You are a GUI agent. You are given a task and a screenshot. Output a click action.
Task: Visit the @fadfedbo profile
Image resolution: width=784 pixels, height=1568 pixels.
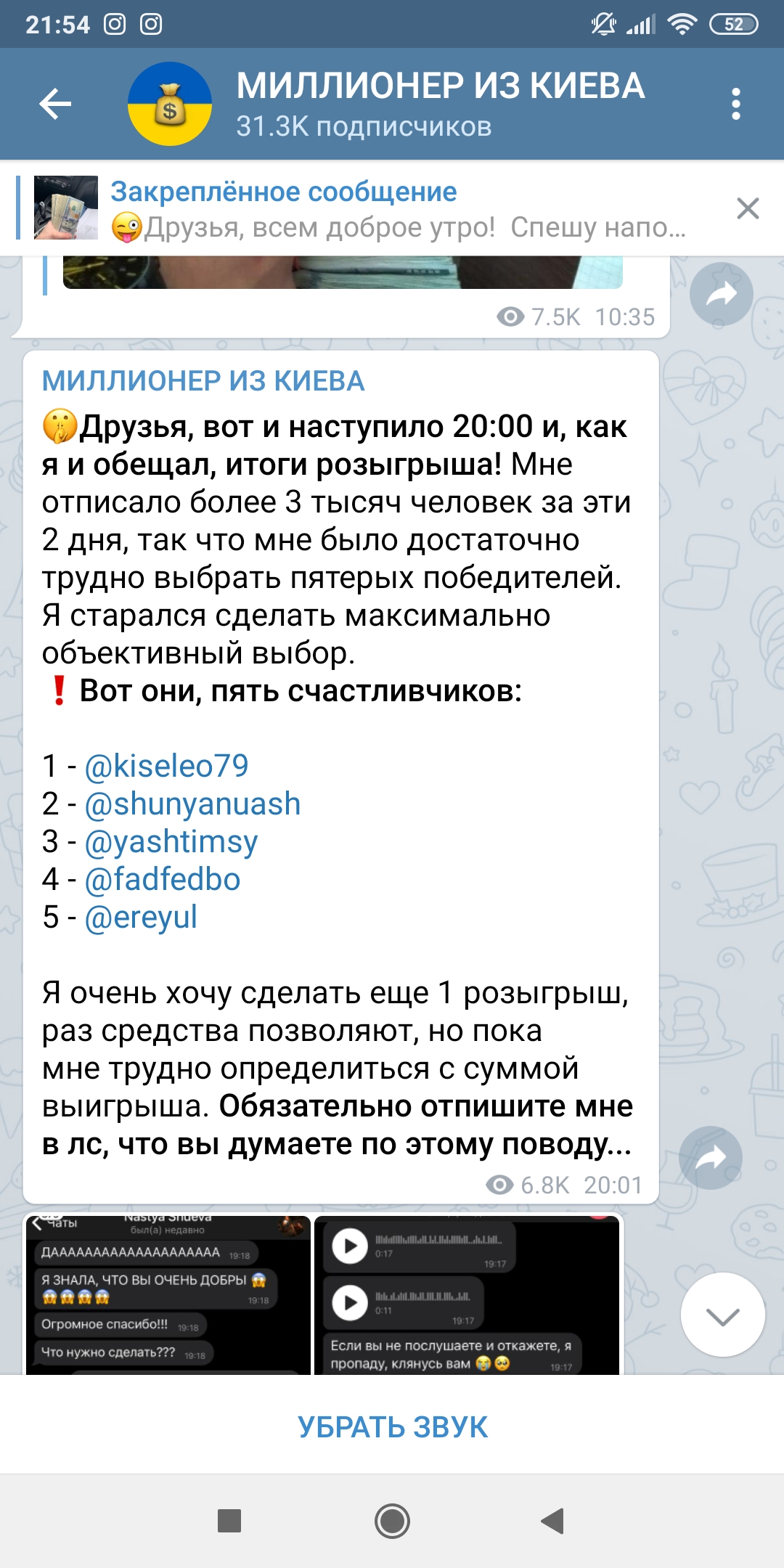point(163,879)
